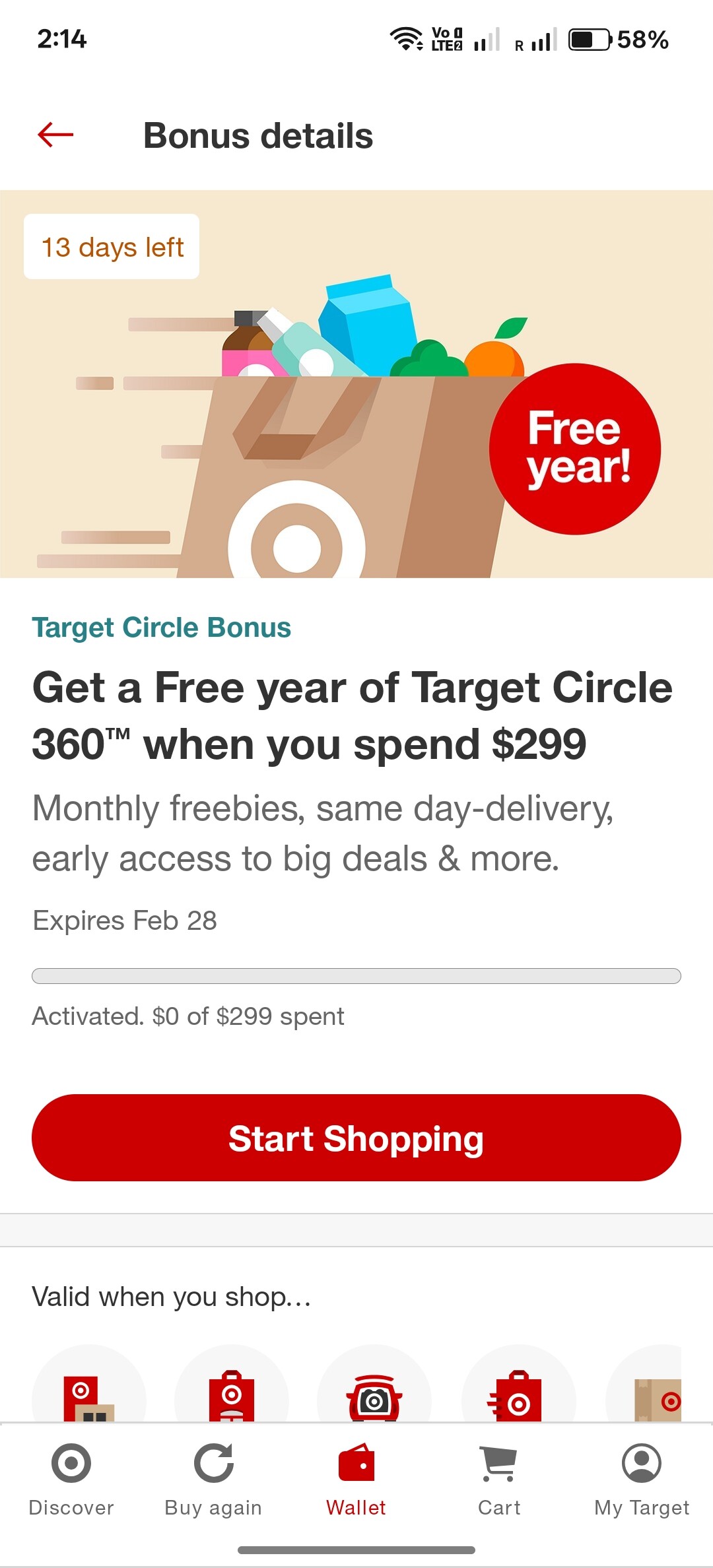Image resolution: width=713 pixels, height=1568 pixels.
Task: Switch to the Discover tab
Action: pyautogui.click(x=71, y=1480)
